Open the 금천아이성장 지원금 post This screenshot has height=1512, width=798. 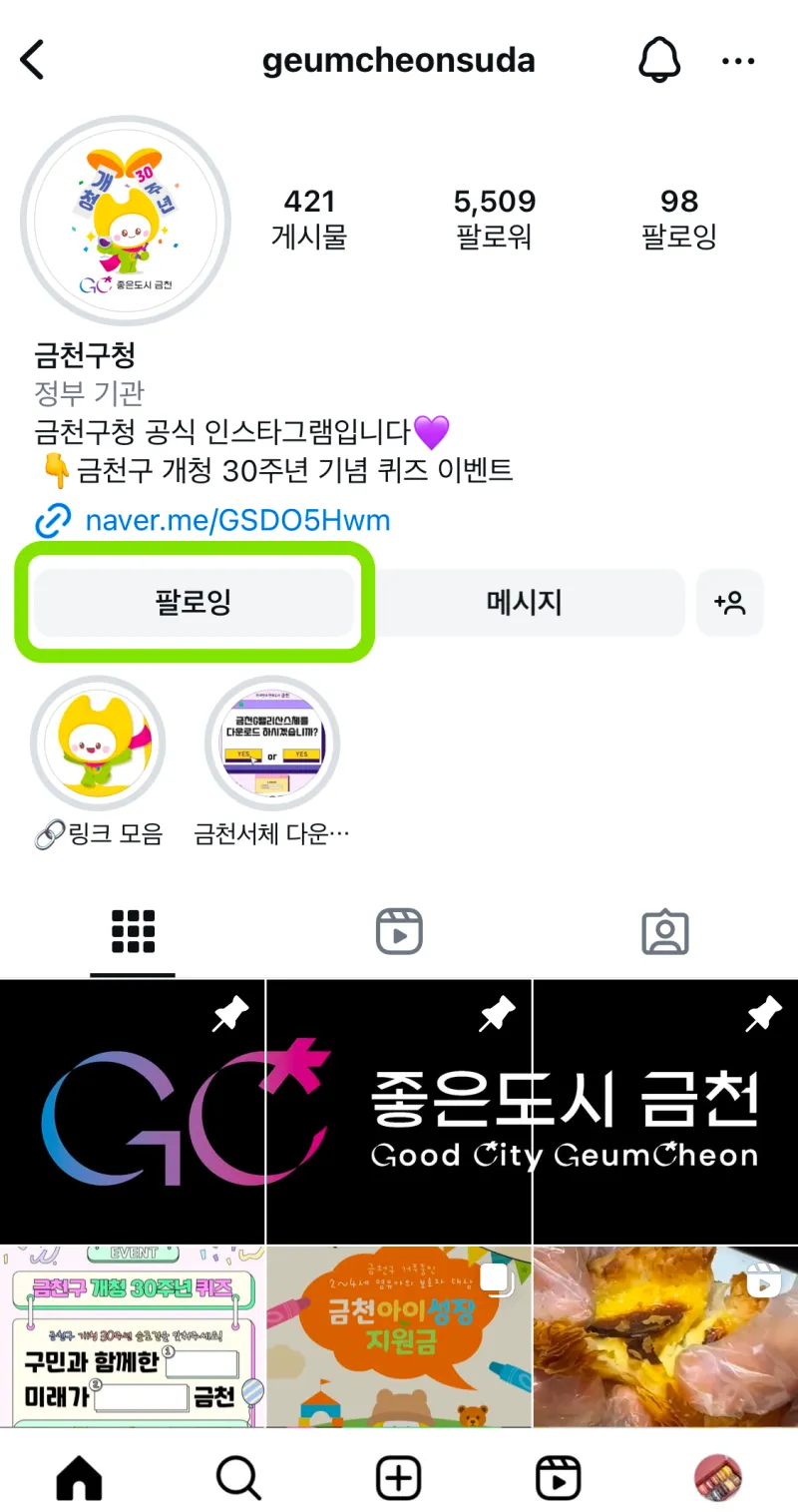399,1335
